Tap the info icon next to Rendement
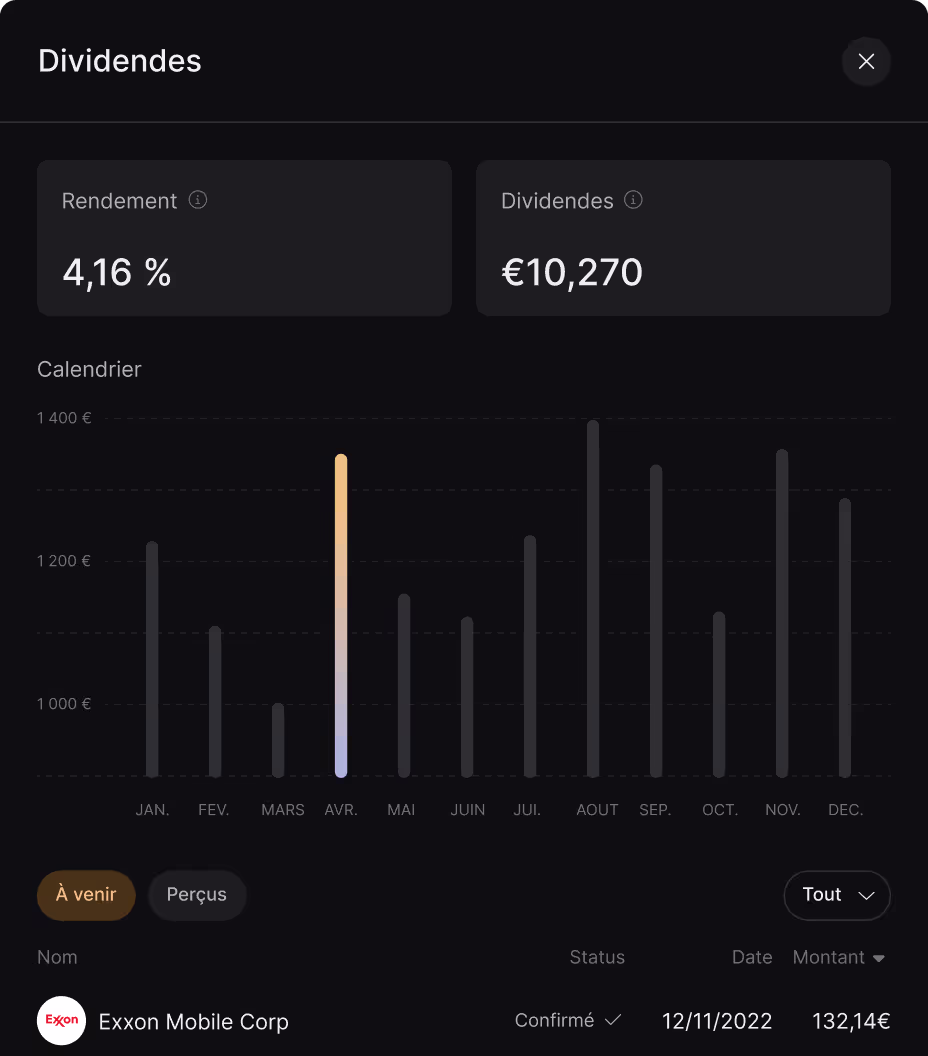 pyautogui.click(x=198, y=200)
